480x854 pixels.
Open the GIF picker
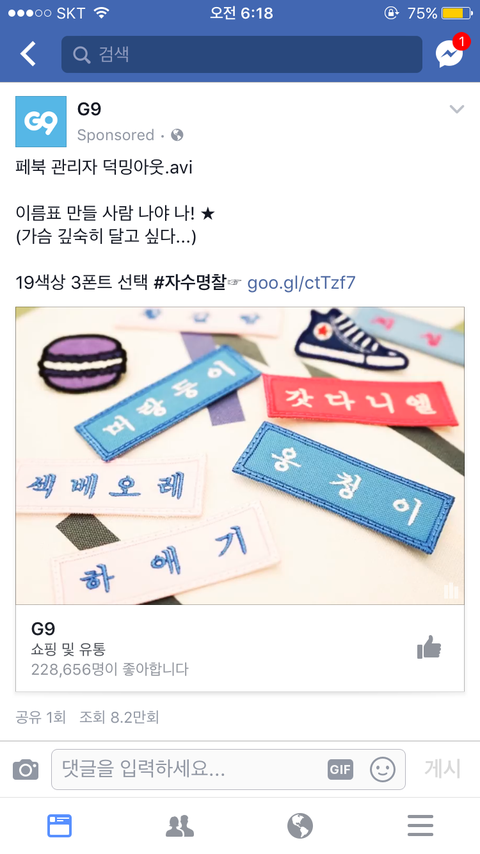[341, 769]
